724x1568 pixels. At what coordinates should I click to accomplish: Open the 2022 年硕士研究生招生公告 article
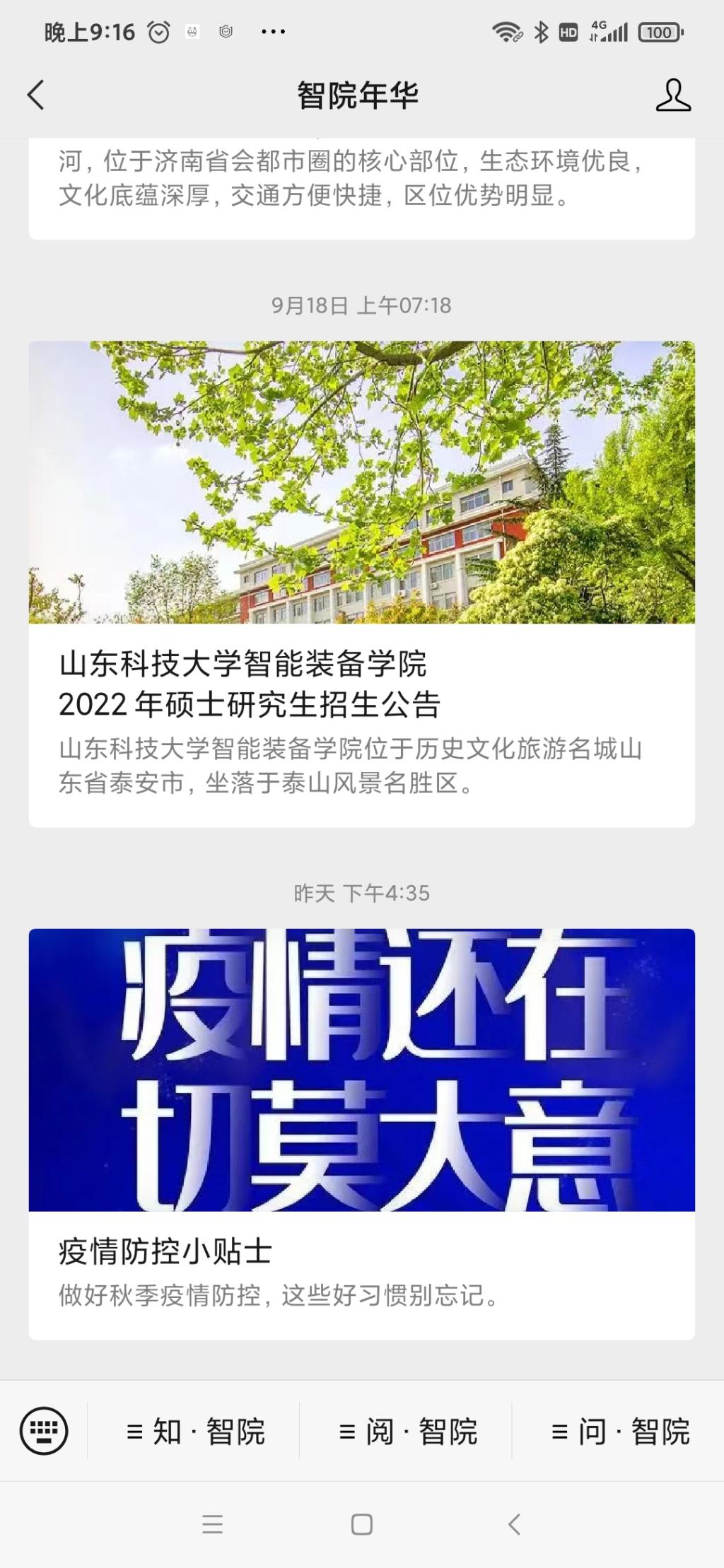tap(361, 684)
